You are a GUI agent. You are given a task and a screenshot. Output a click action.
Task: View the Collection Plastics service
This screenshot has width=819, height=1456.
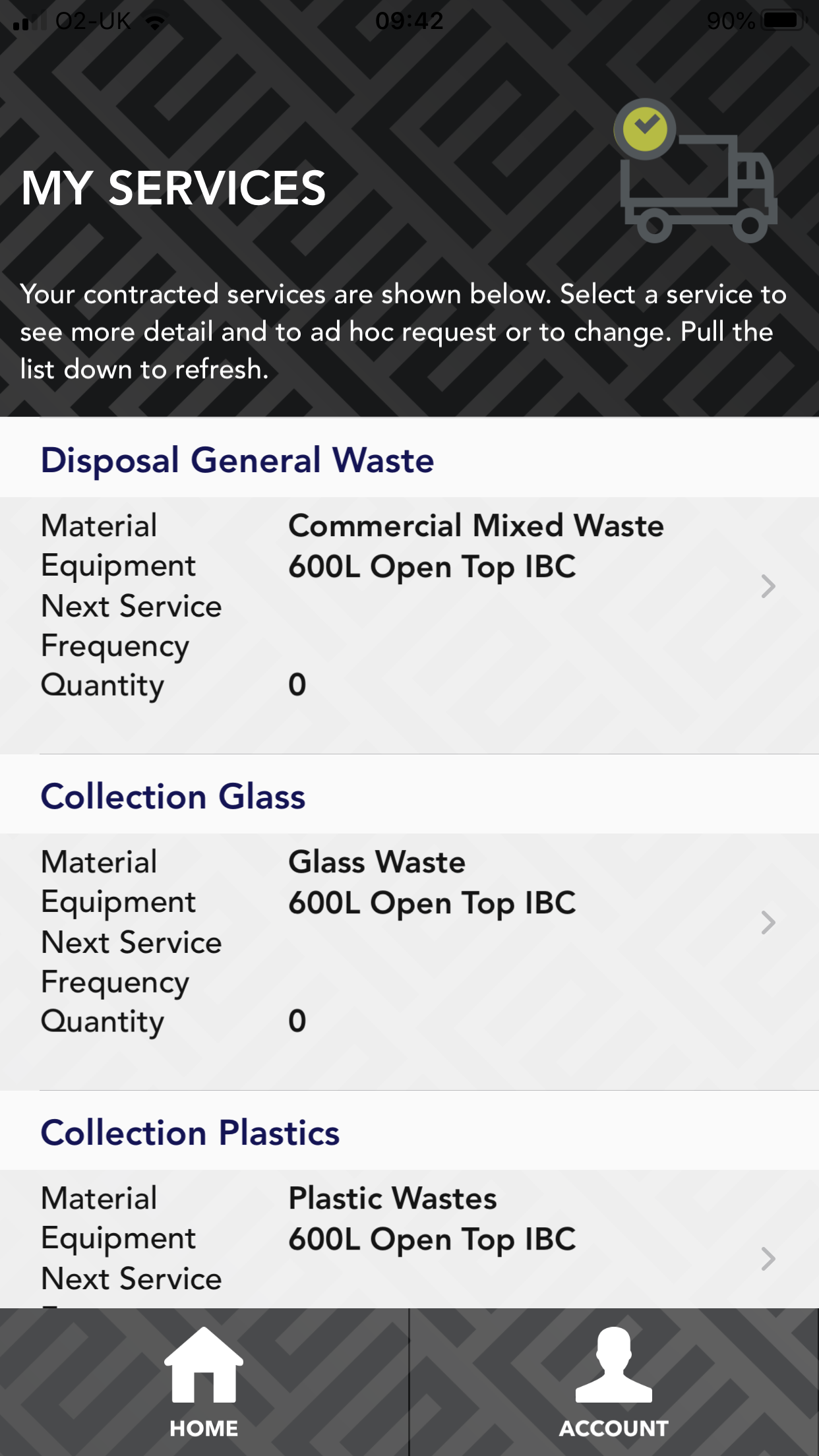pos(409,1240)
